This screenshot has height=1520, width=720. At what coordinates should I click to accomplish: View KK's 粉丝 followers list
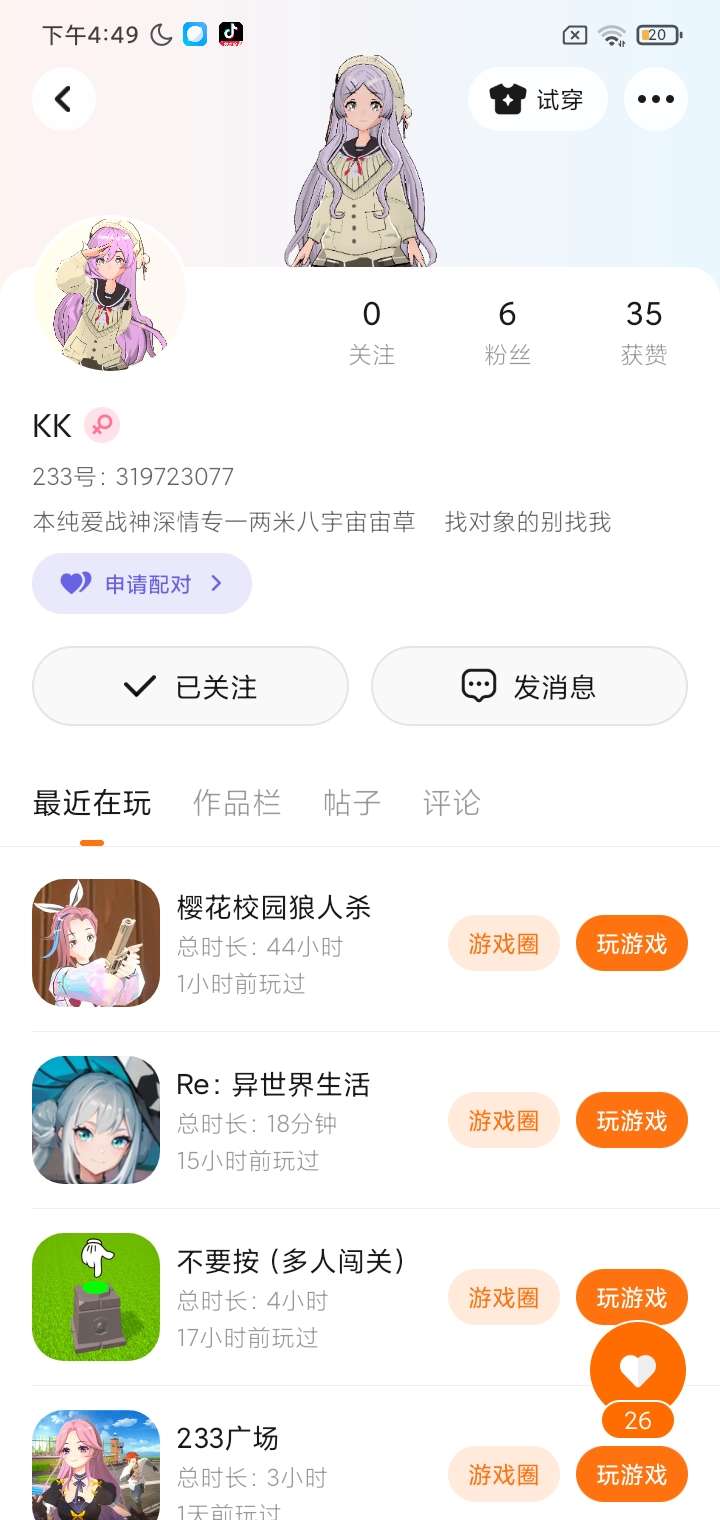click(507, 332)
